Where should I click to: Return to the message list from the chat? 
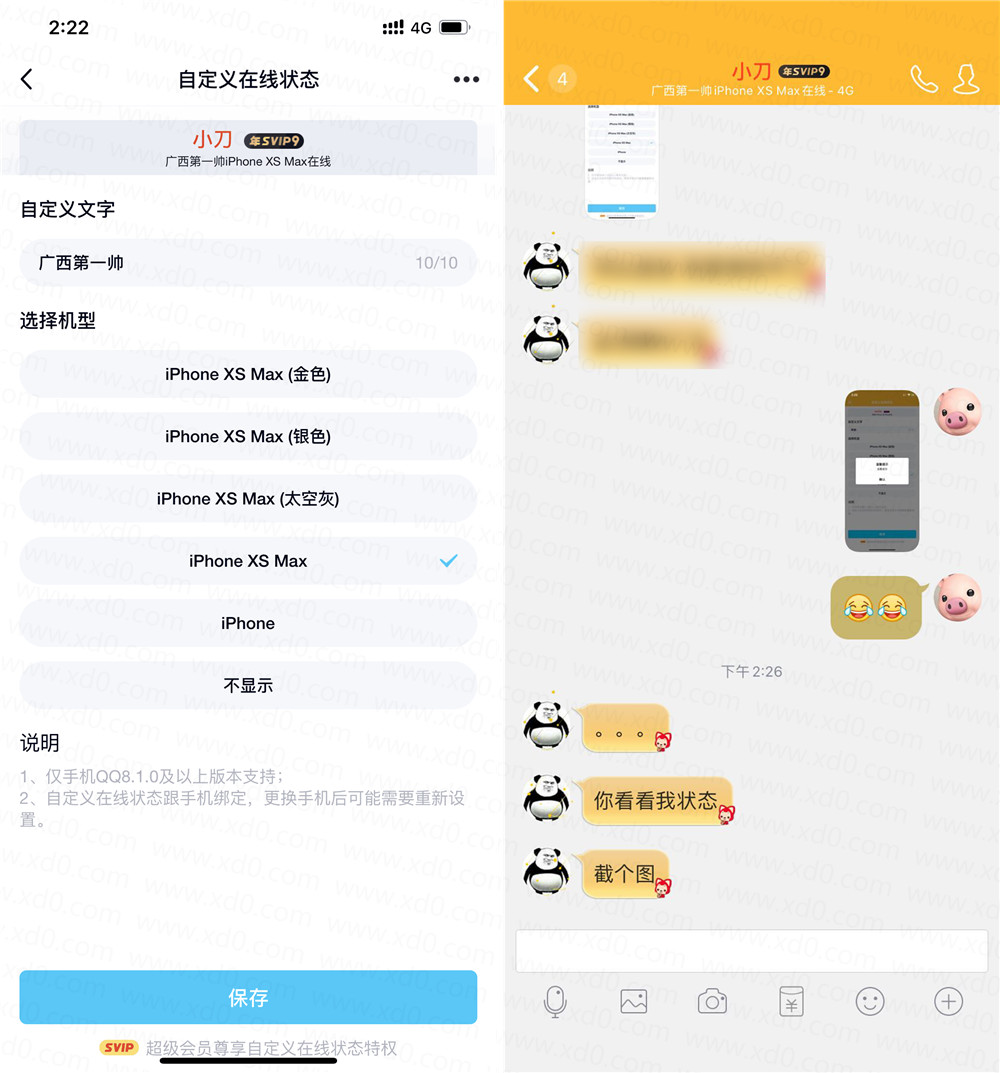[x=533, y=79]
